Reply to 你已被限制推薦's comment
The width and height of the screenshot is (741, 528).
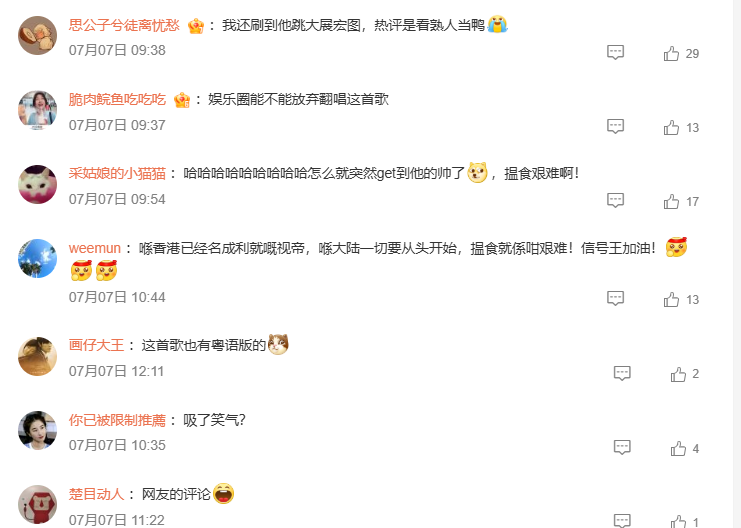click(x=622, y=447)
